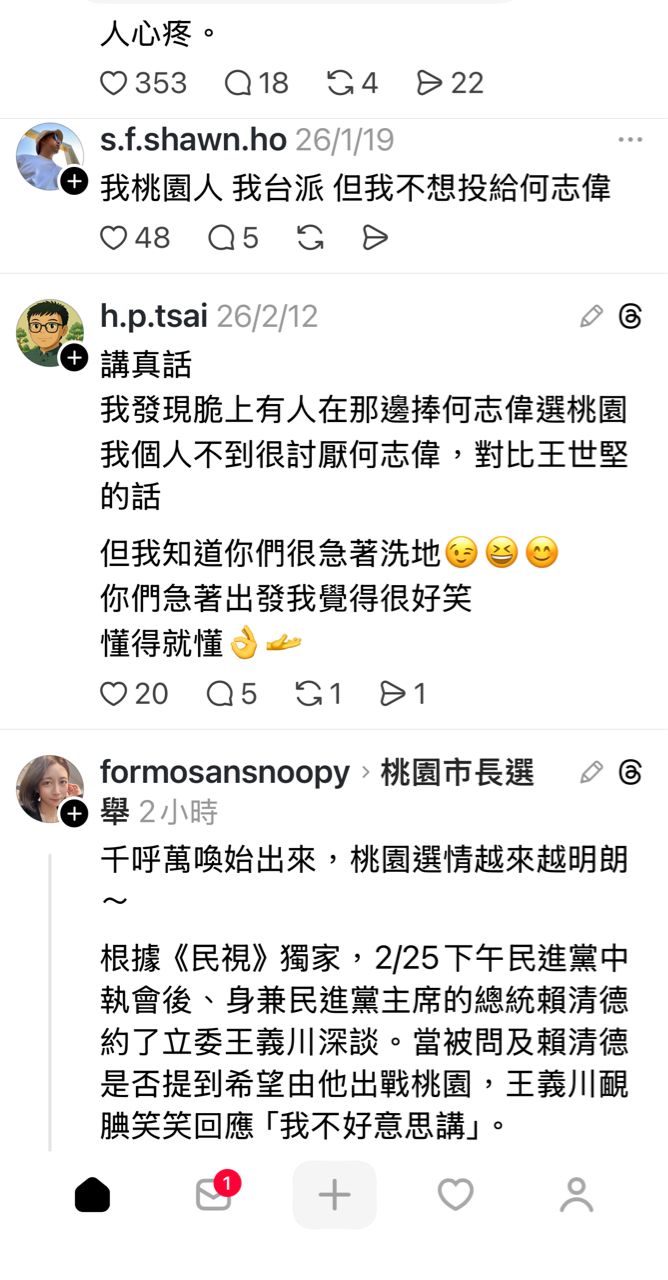Open more options on s.f.shawn.ho's post
Screen dimensions: 668x1280
coord(630,140)
